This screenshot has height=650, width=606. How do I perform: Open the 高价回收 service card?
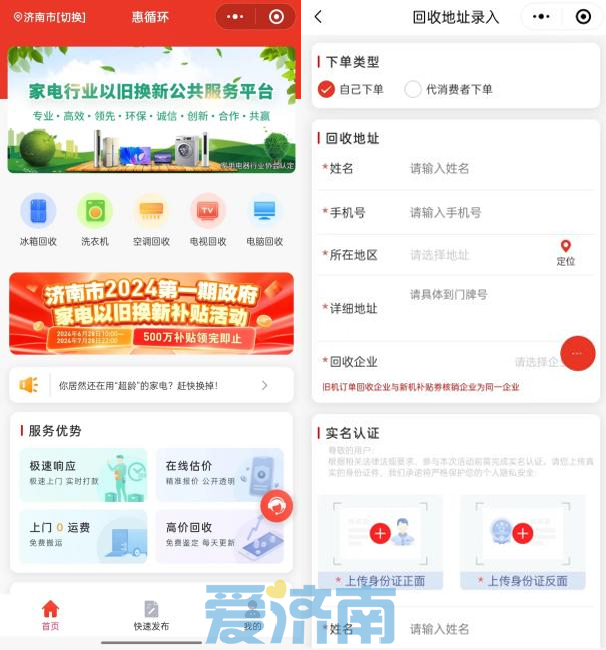tap(219, 536)
